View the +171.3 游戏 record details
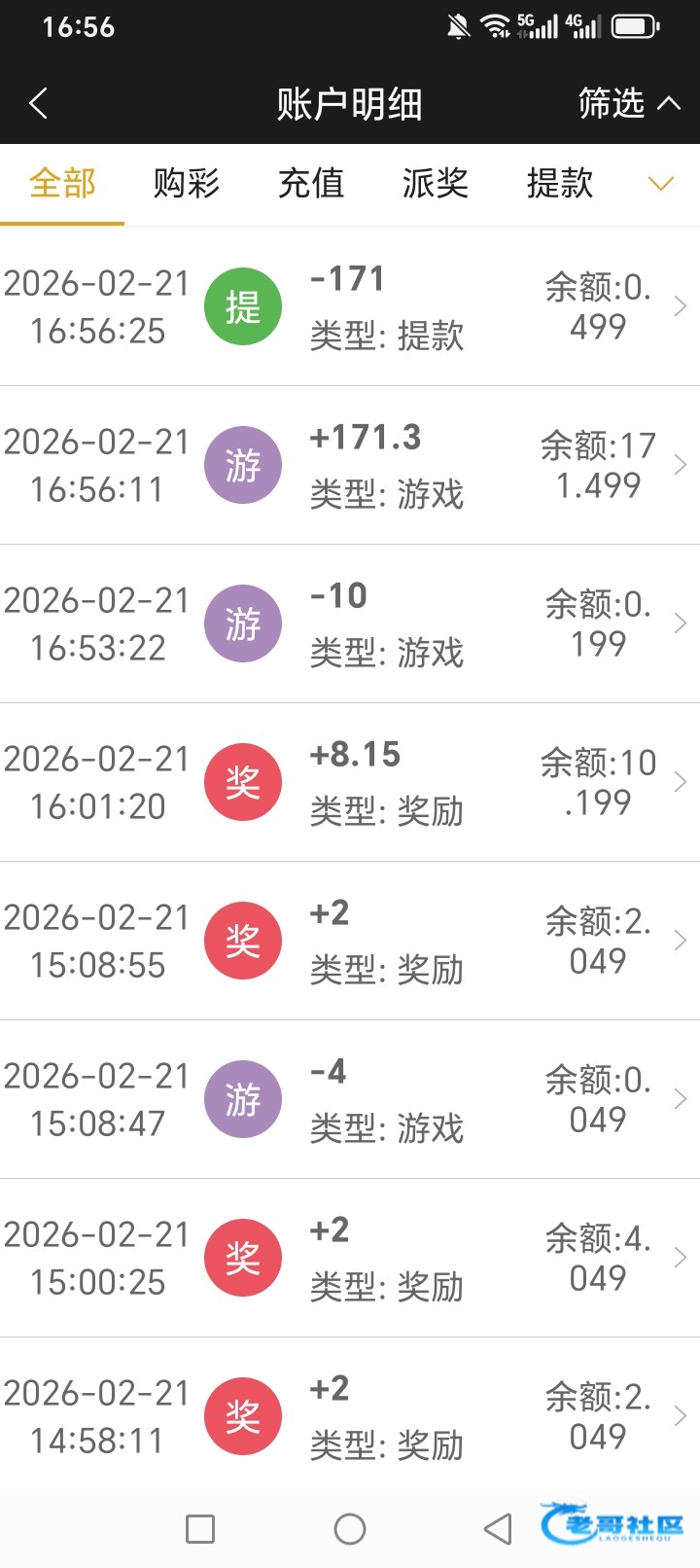Image resolution: width=700 pixels, height=1568 pixels. (x=350, y=465)
